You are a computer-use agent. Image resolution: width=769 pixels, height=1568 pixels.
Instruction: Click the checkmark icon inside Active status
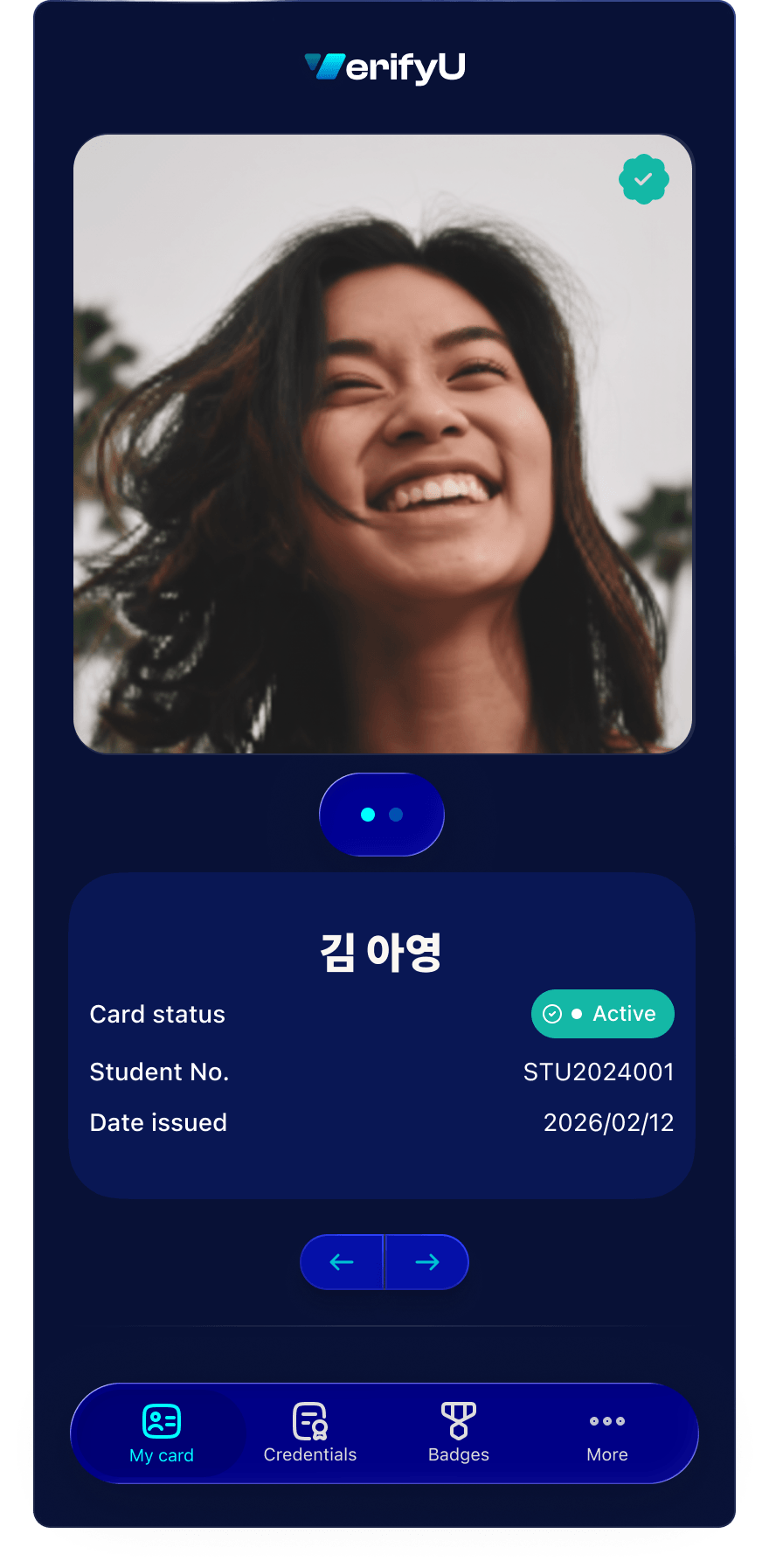552,1014
